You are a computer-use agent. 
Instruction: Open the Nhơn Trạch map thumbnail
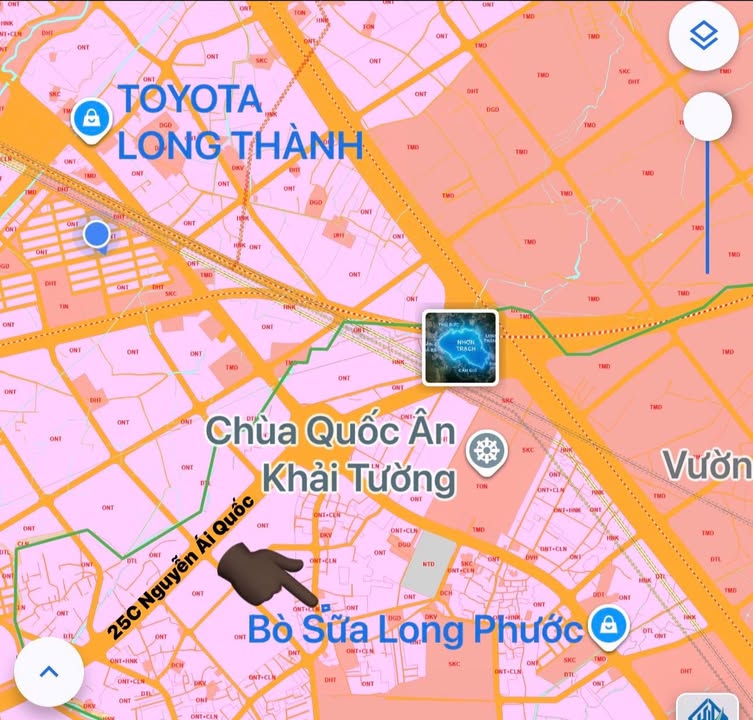pos(461,347)
